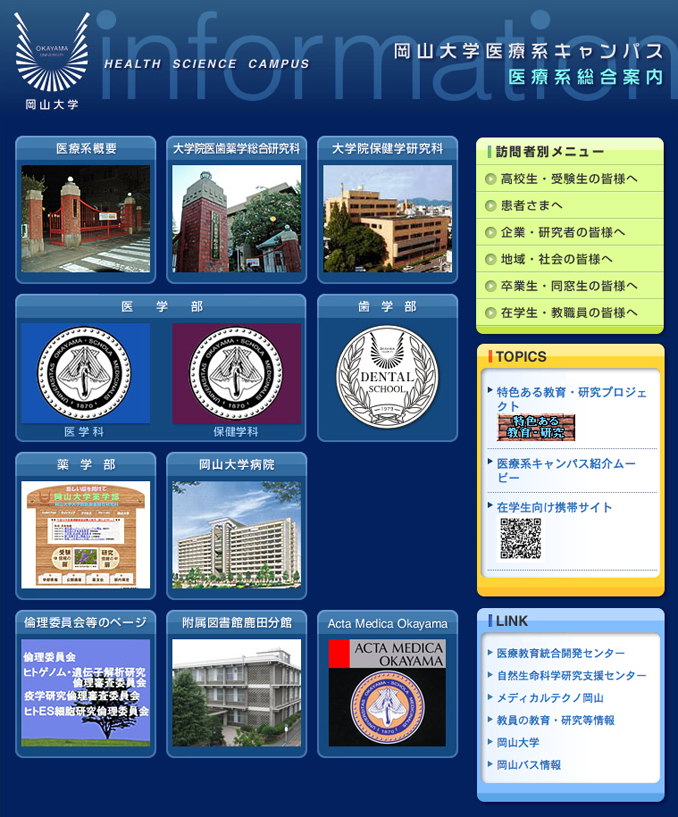
Task: Open 大学院医歯薬学総合研究科 tile
Action: tap(236, 218)
